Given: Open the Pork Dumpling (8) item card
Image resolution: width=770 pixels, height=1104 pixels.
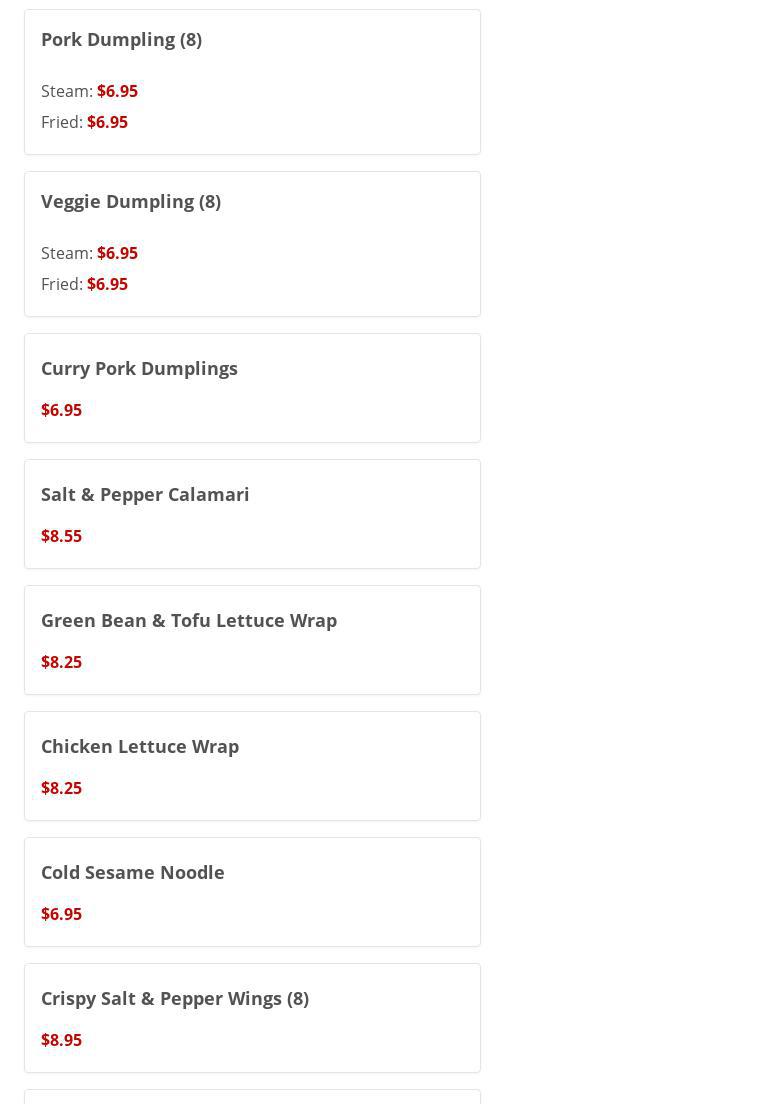Looking at the screenshot, I should tap(252, 82).
